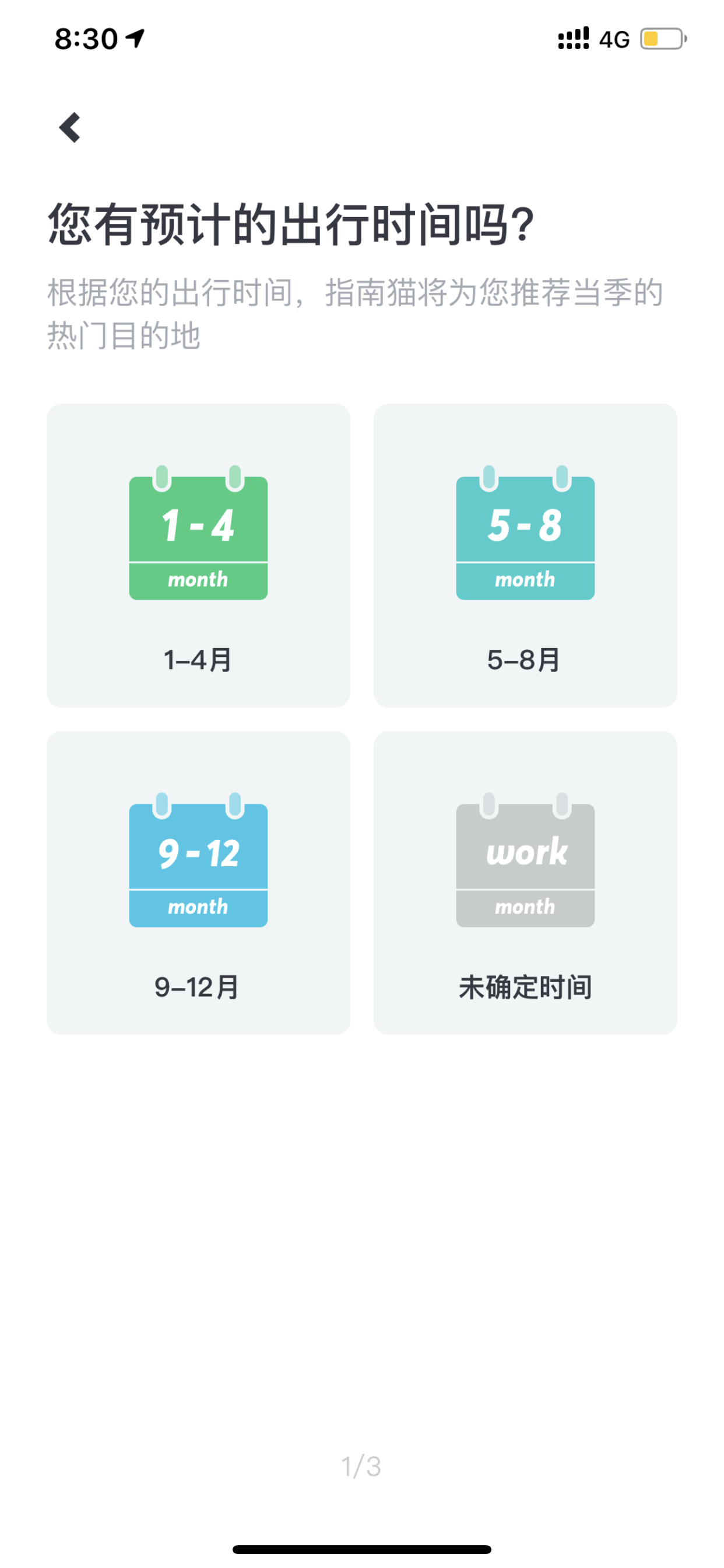Pick the 9–12月 travel time card

pos(198,883)
